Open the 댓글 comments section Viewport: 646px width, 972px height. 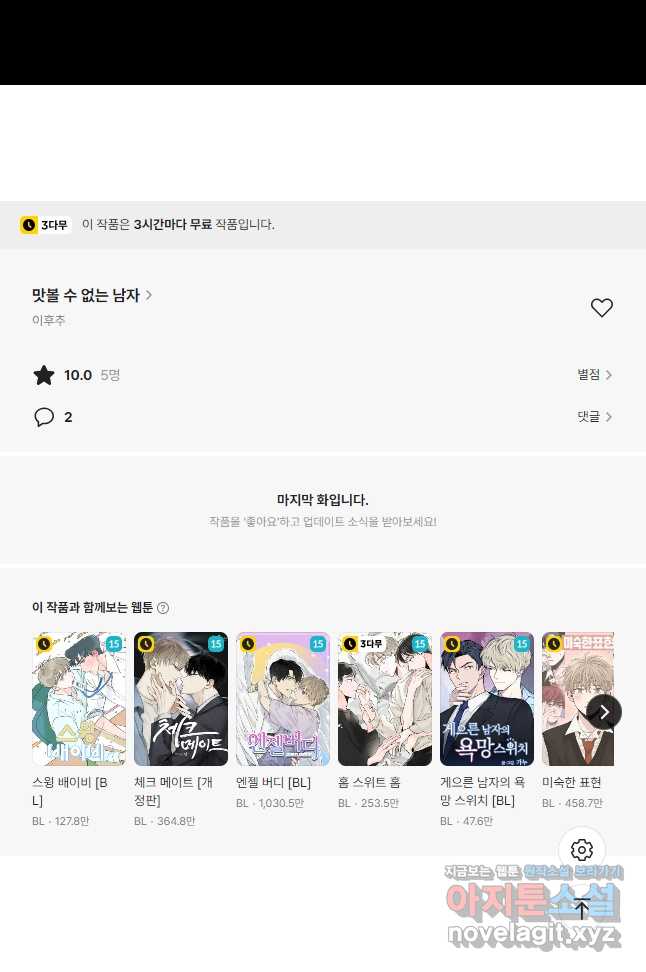(594, 417)
